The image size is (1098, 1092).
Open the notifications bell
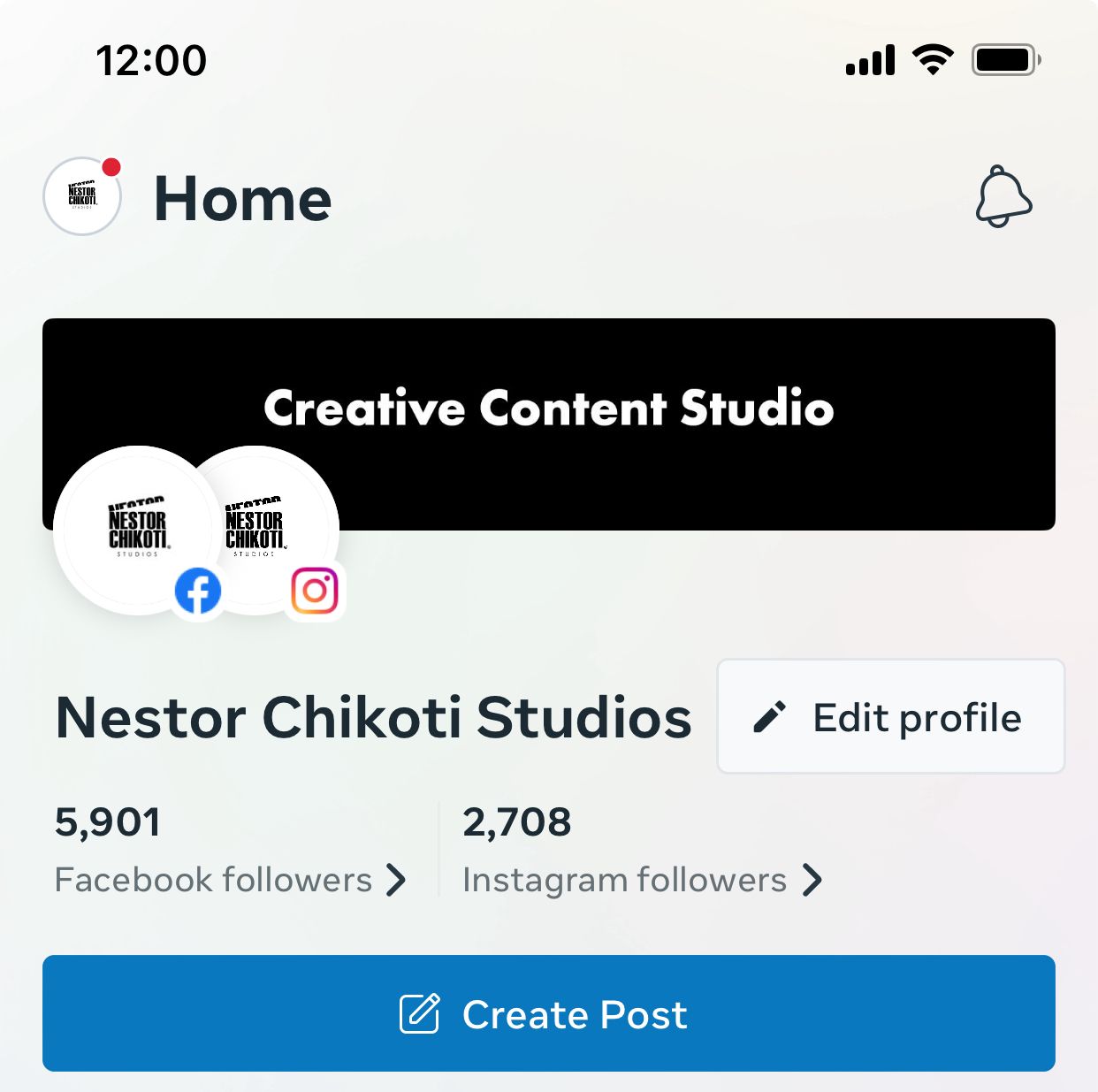tap(1003, 197)
